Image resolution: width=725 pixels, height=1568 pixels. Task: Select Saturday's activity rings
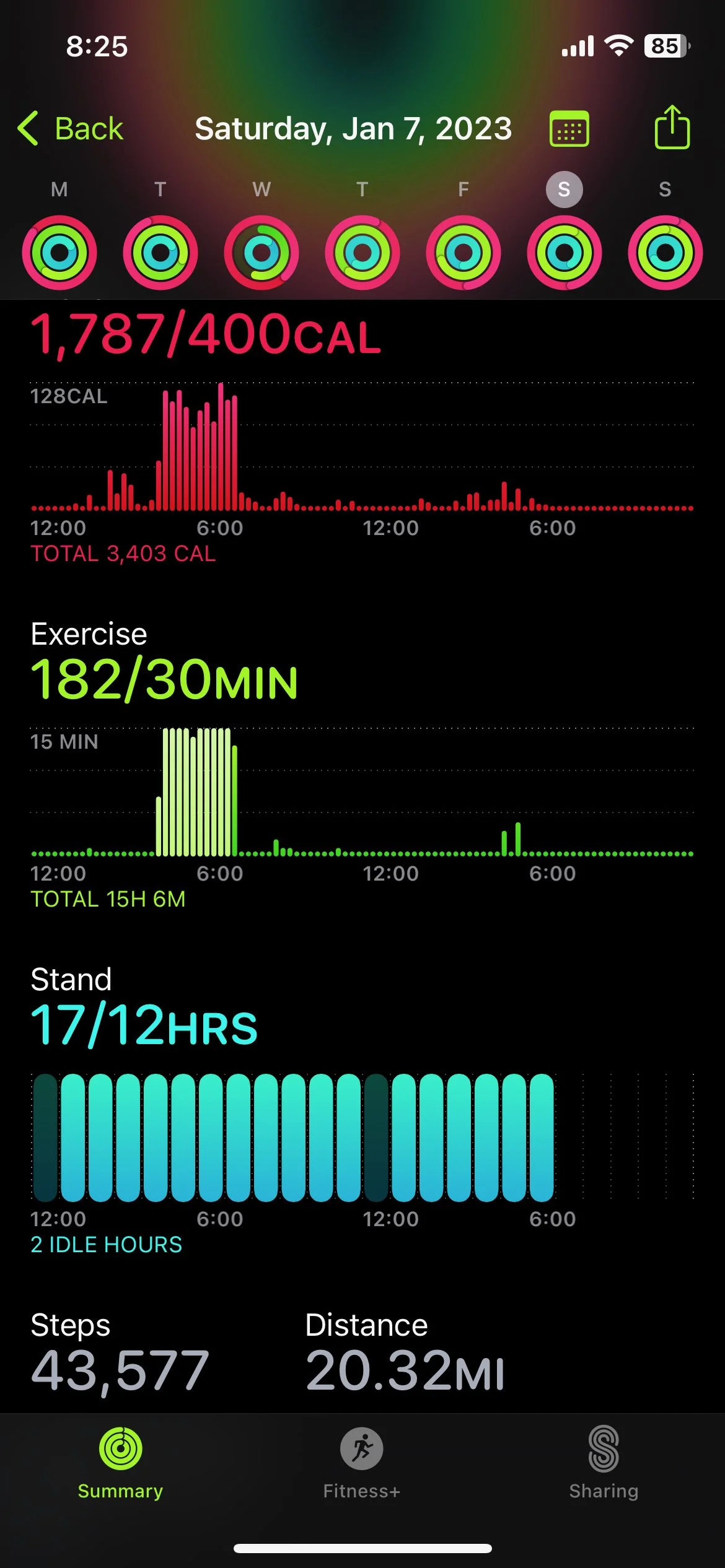click(x=564, y=252)
